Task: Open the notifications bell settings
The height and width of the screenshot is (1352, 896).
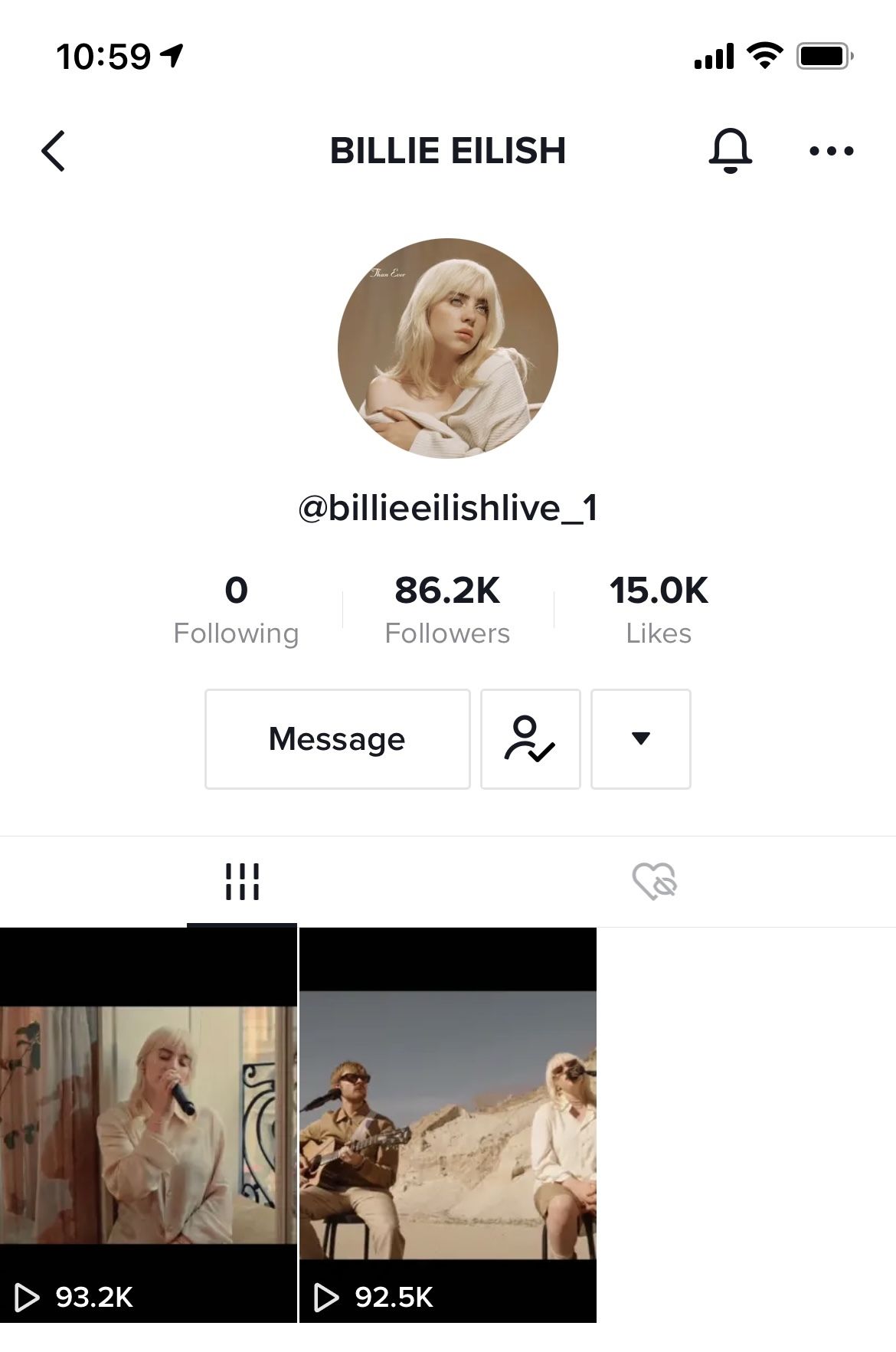Action: [x=730, y=151]
